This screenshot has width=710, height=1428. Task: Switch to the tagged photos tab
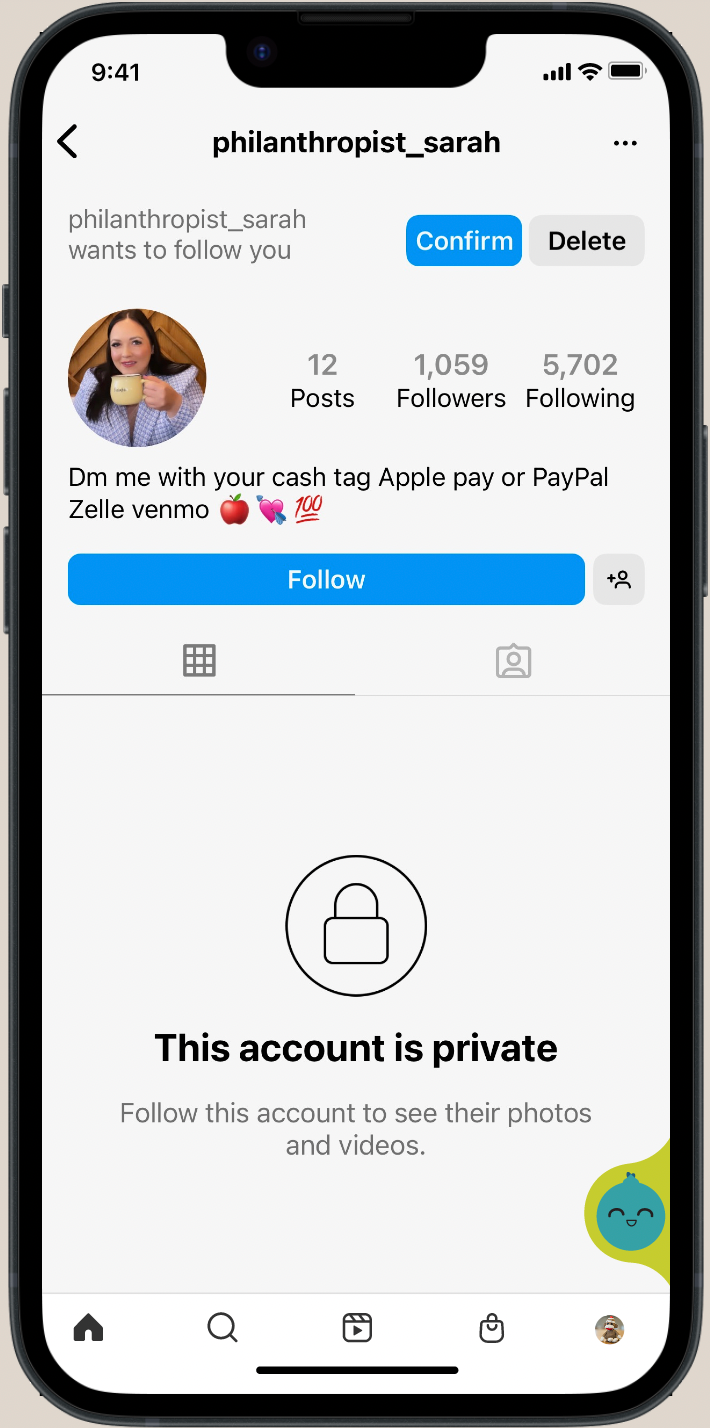[513, 661]
